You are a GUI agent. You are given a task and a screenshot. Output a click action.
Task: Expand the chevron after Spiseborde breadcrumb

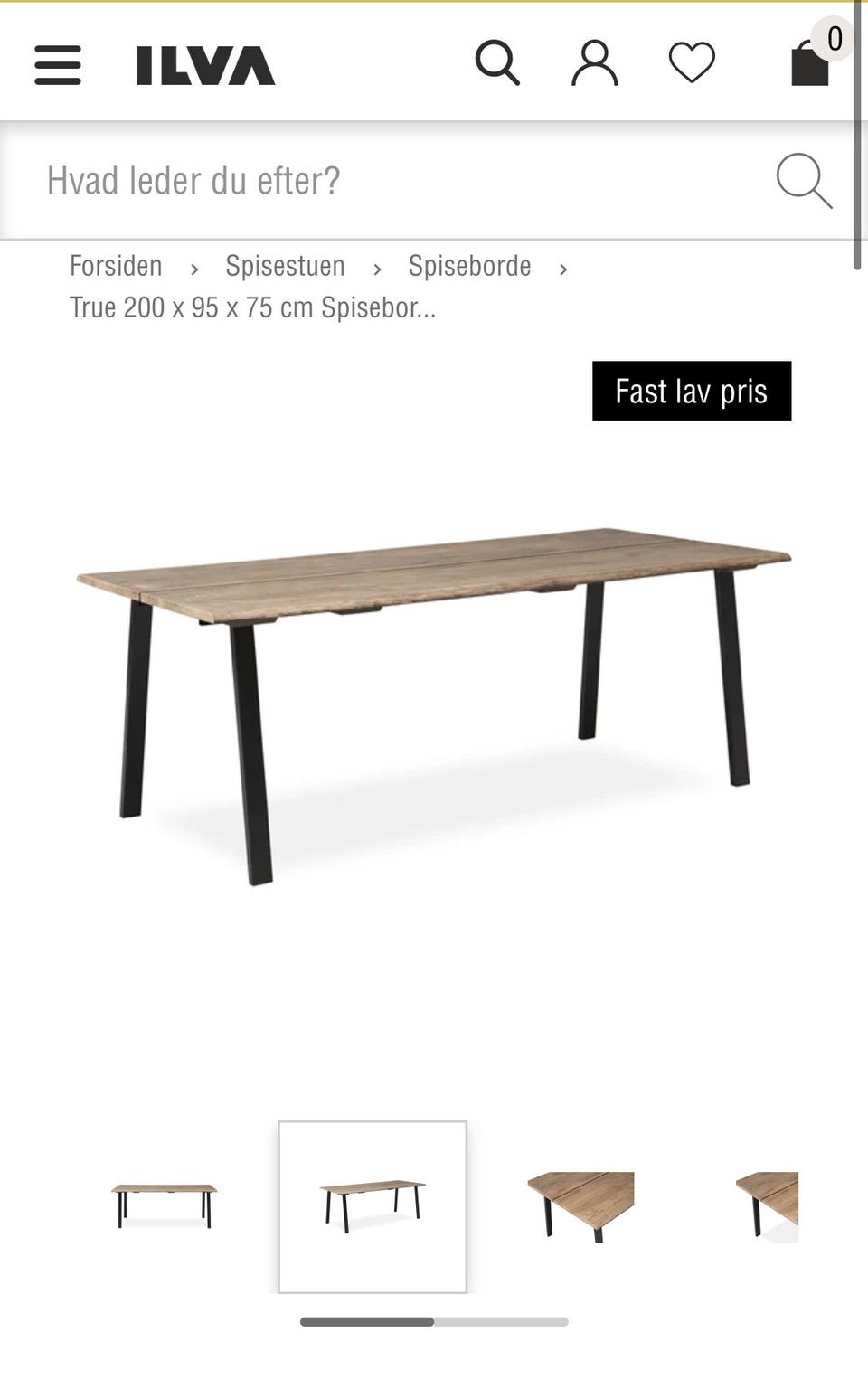click(563, 268)
